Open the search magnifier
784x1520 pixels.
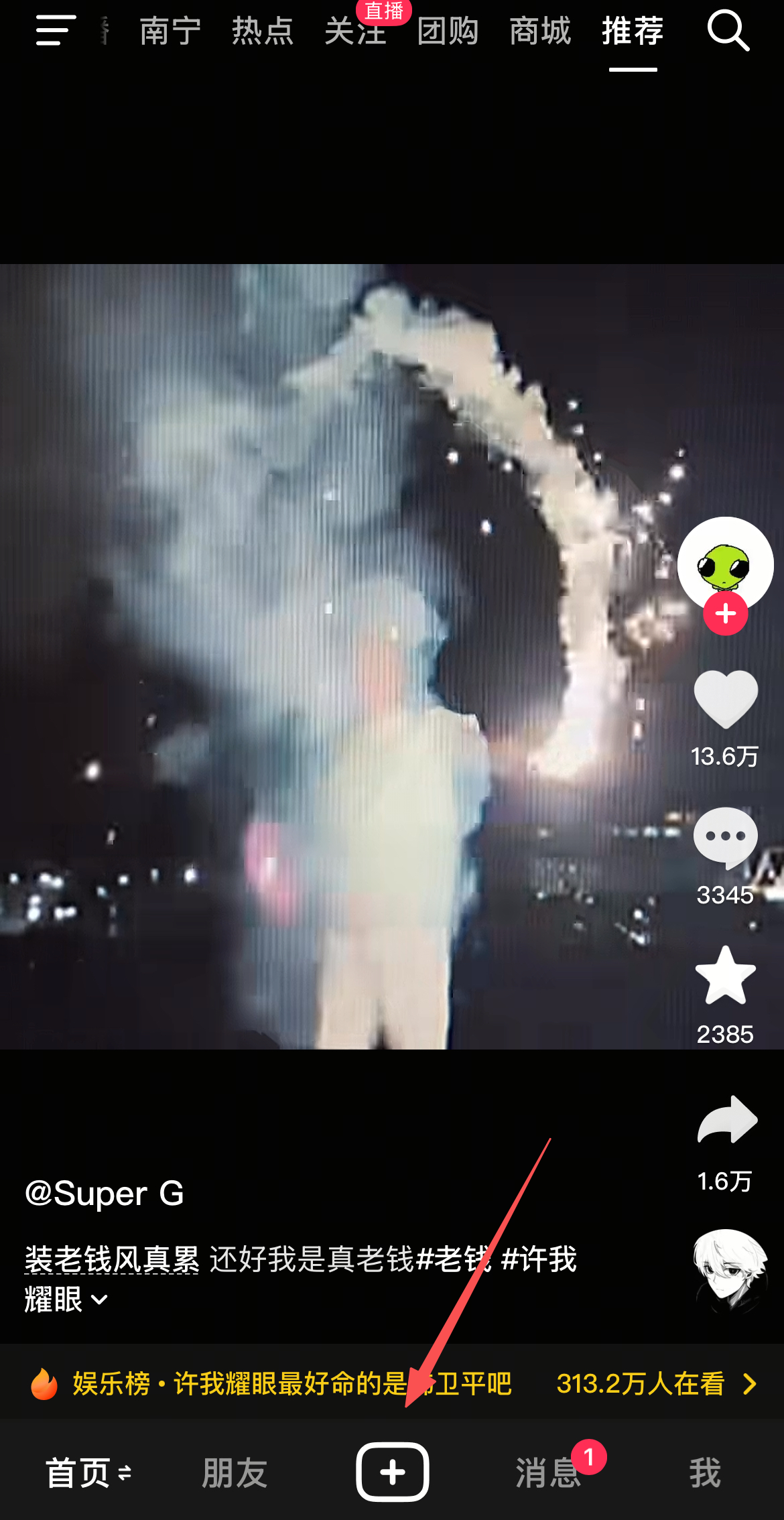[x=728, y=31]
